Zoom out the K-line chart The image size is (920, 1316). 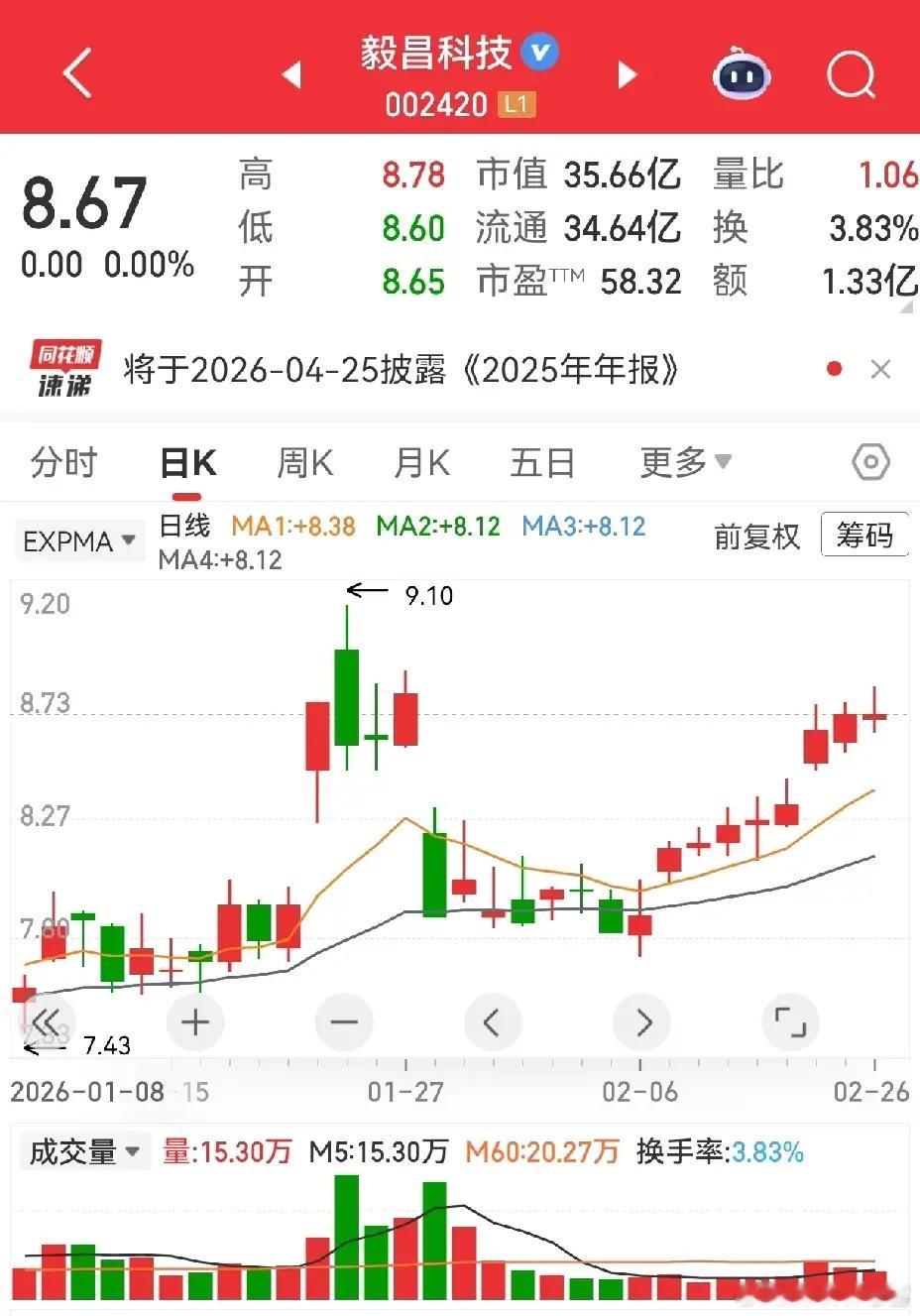click(344, 1021)
